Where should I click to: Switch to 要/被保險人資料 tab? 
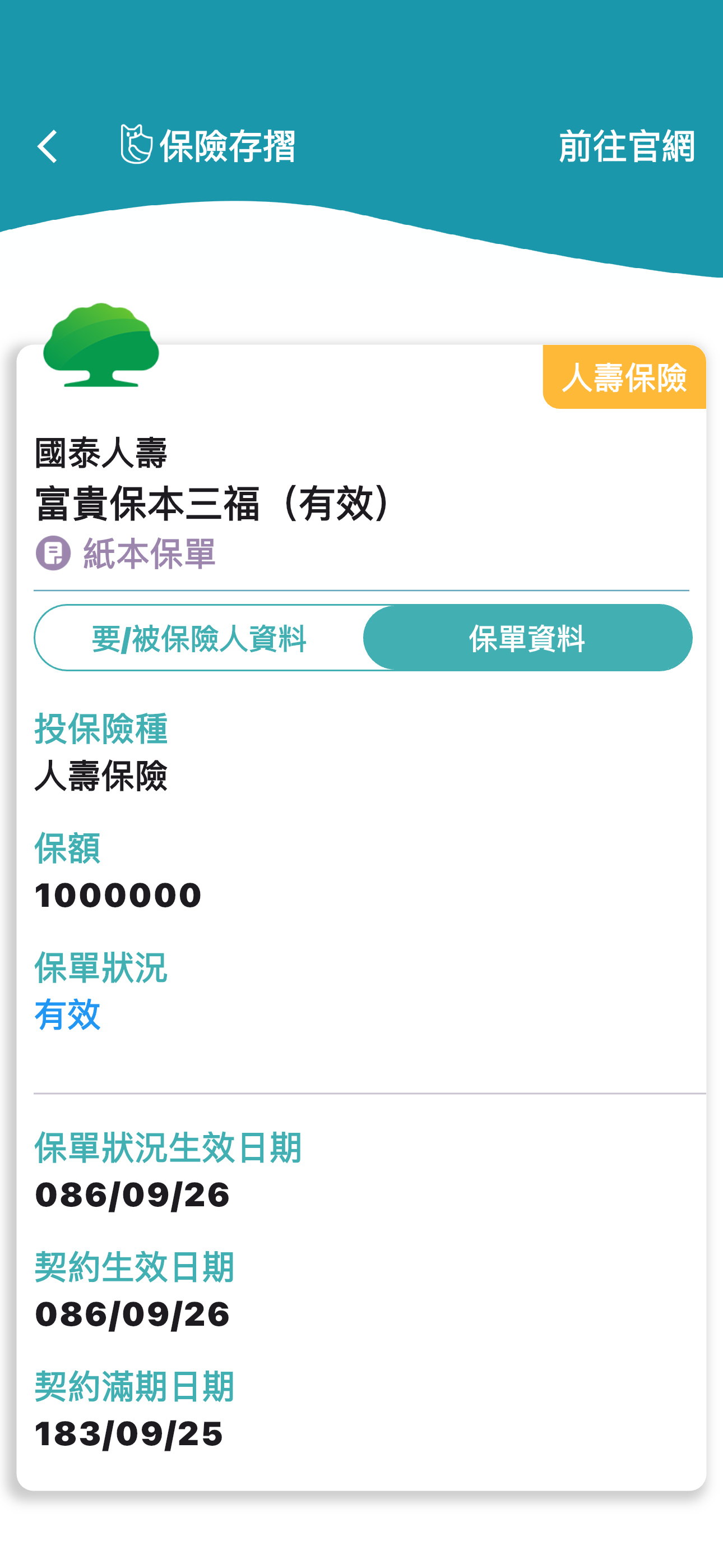coord(199,638)
